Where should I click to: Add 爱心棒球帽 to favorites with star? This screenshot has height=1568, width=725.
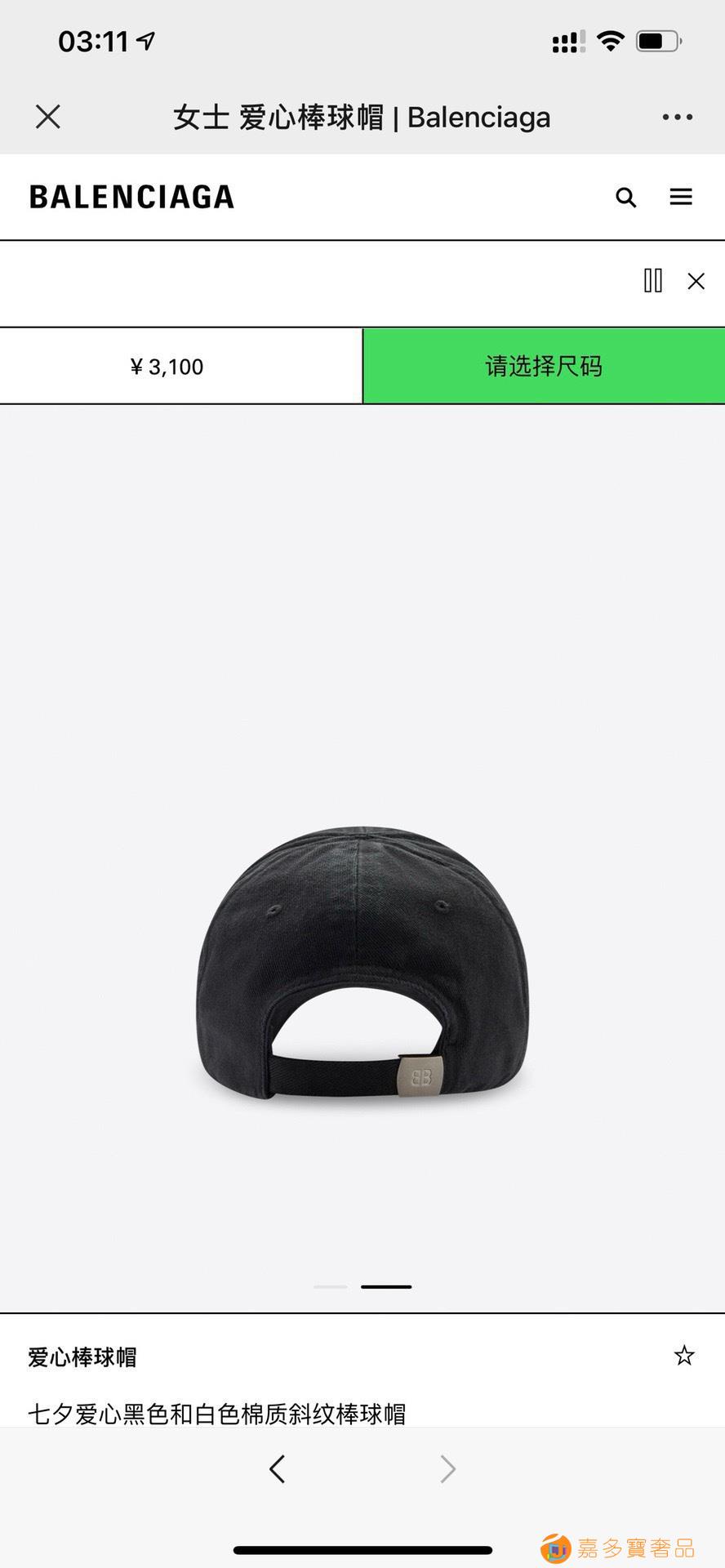coord(683,1356)
